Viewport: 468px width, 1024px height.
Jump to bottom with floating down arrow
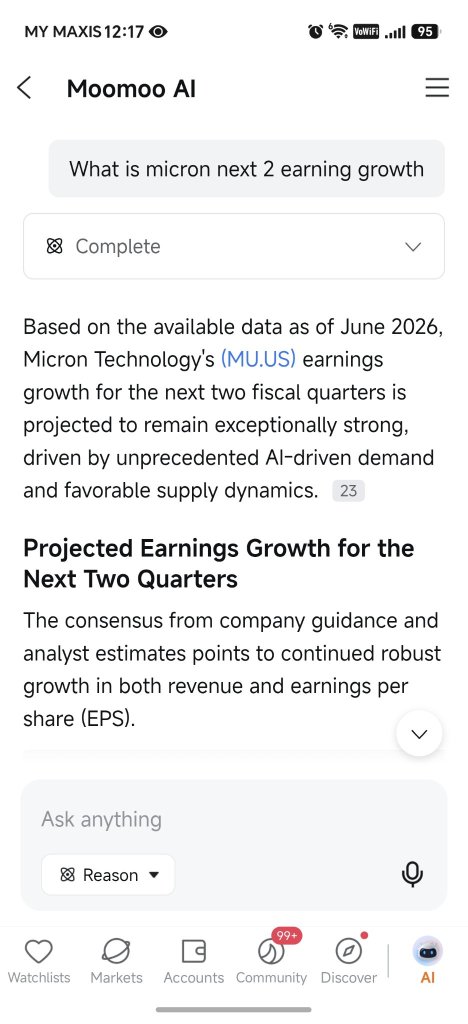pyautogui.click(x=419, y=733)
